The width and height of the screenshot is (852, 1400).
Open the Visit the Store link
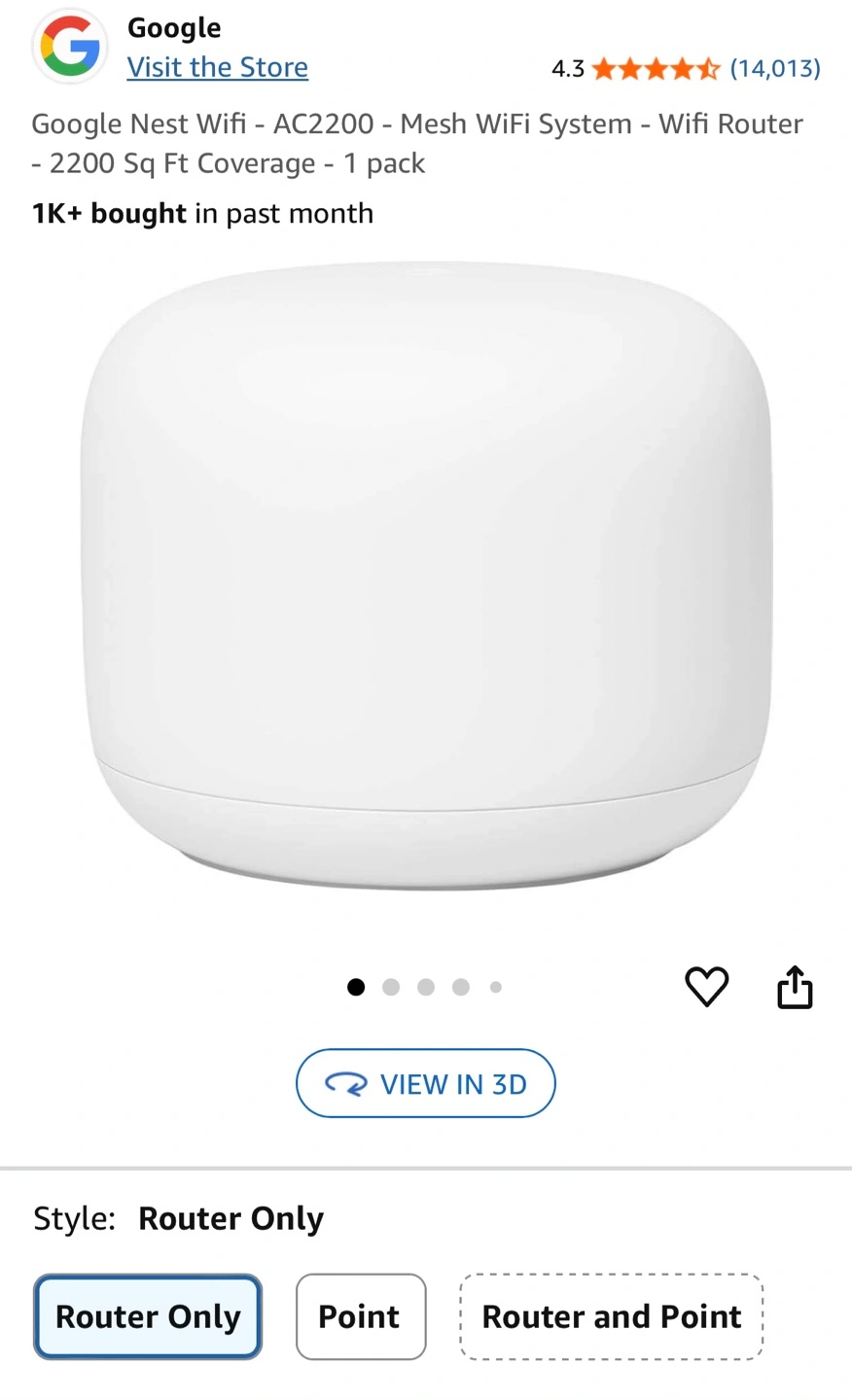[x=217, y=67]
